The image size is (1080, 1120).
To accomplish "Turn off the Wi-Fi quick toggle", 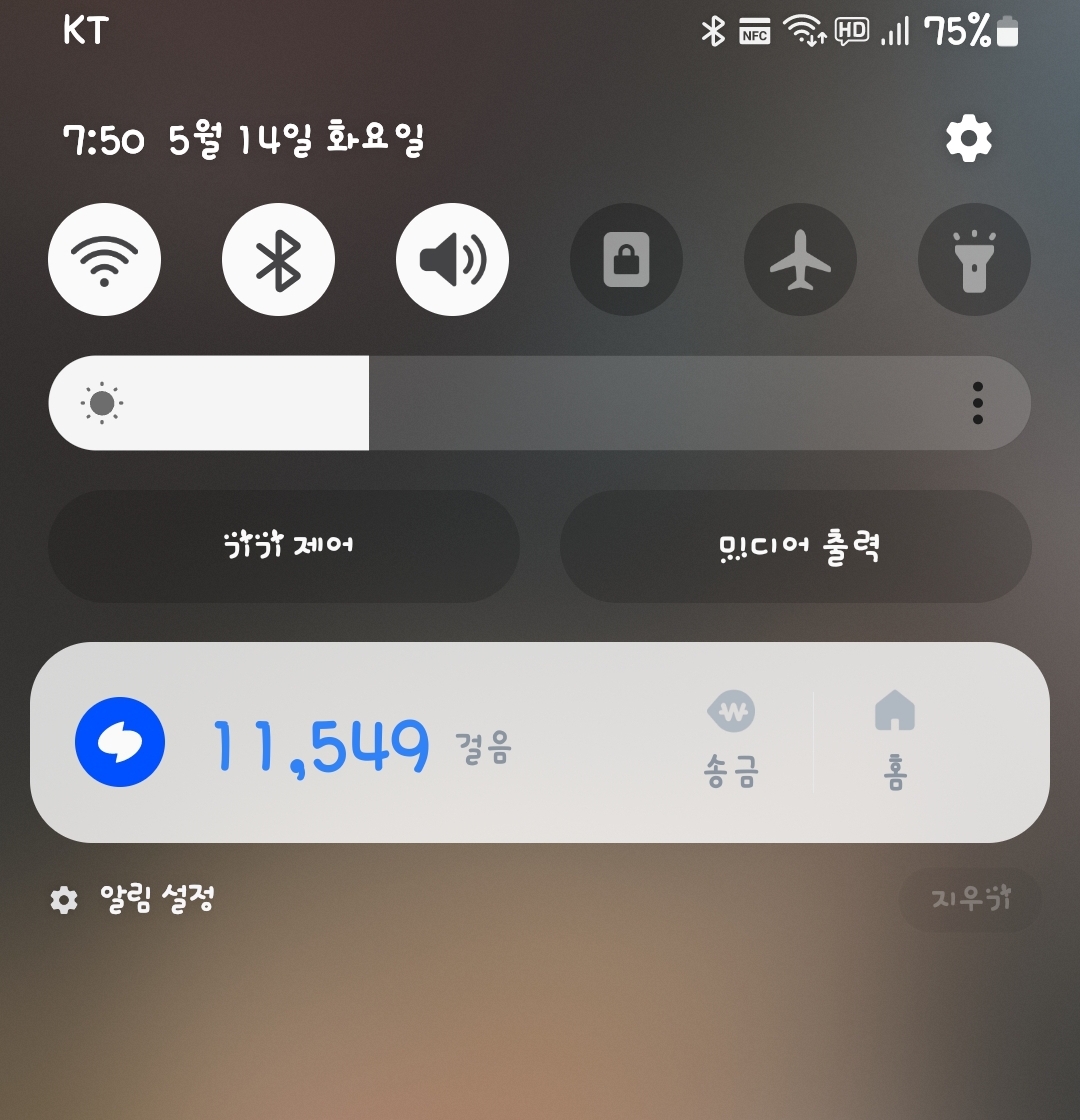I will 104,260.
